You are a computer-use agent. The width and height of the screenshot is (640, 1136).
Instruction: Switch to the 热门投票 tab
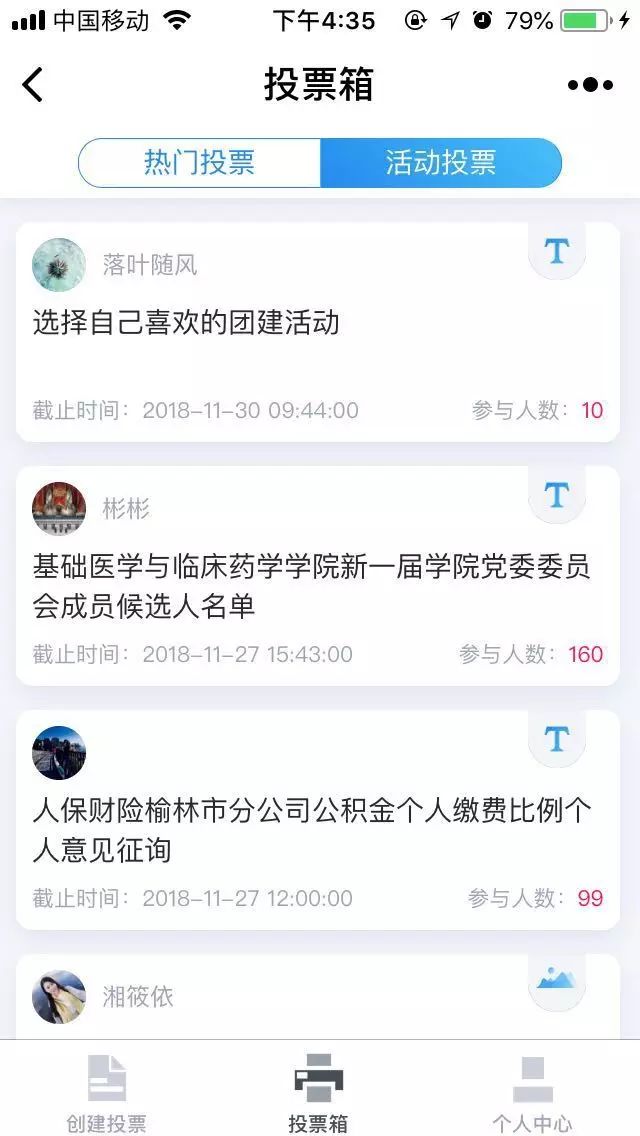click(x=199, y=163)
